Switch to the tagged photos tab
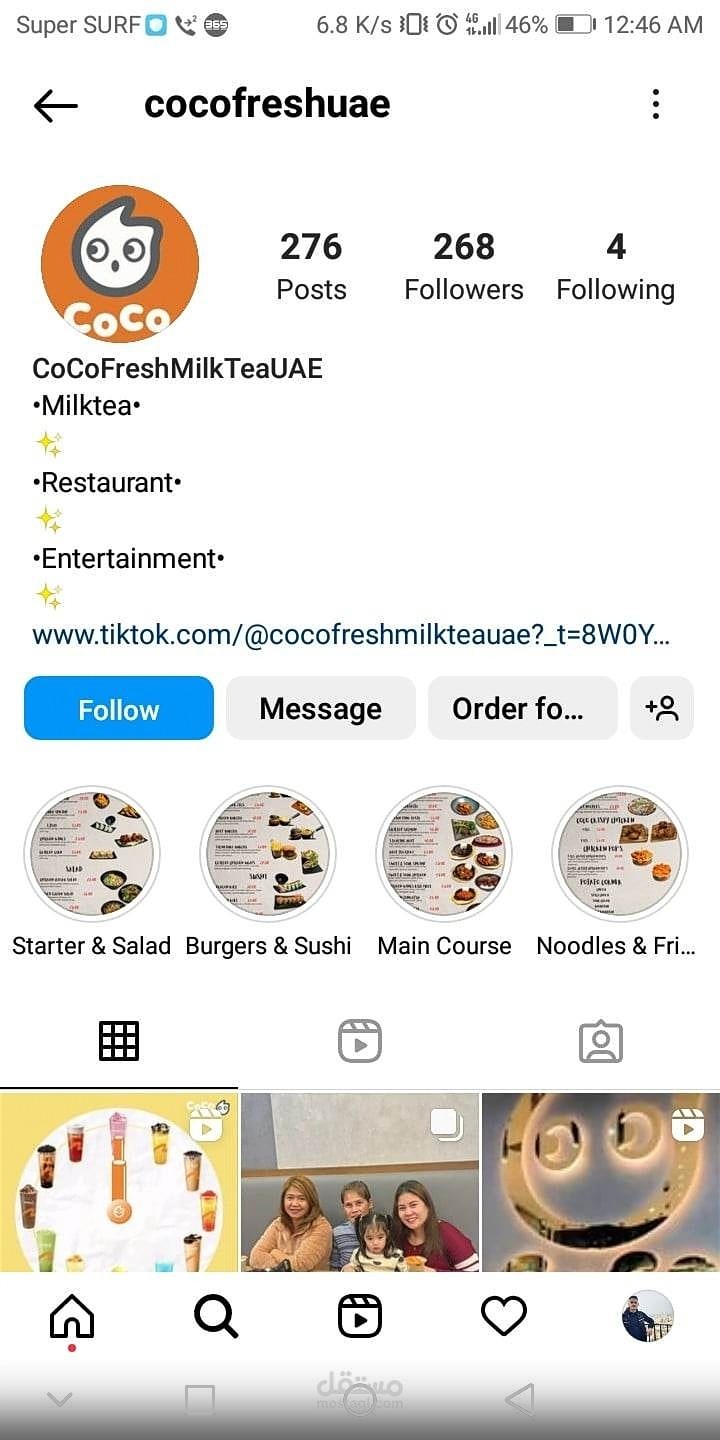The image size is (720, 1440). pyautogui.click(x=601, y=1041)
